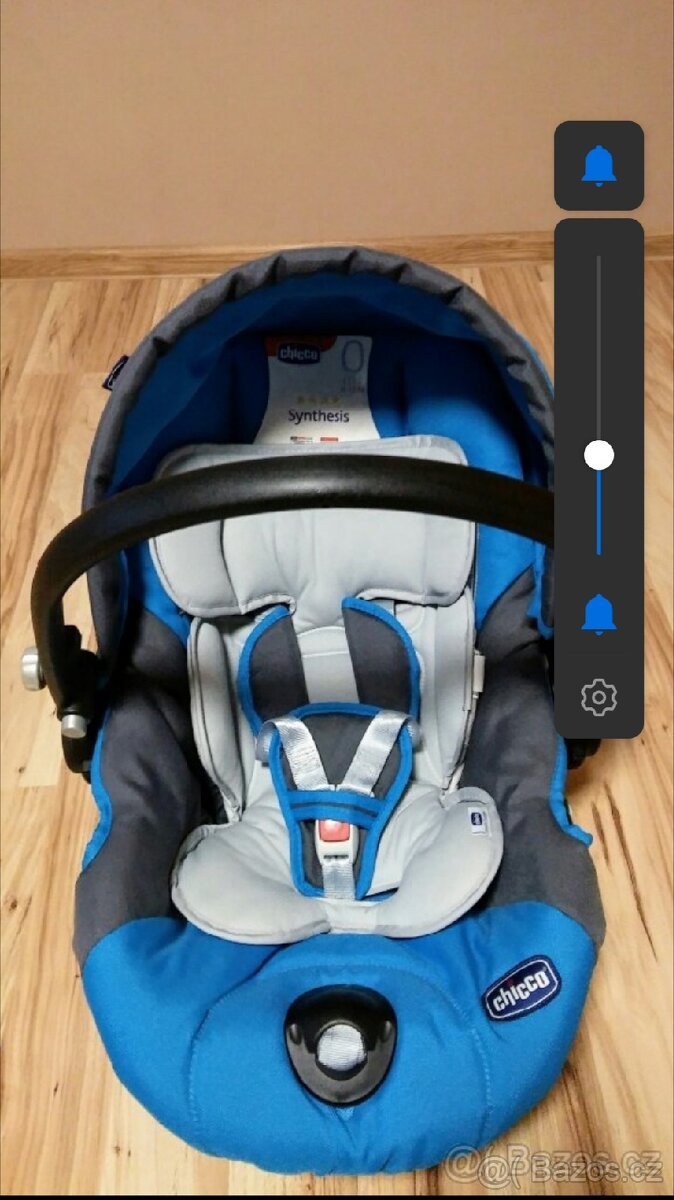Tap the ringer mode bell above the volume slider

pos(598,166)
